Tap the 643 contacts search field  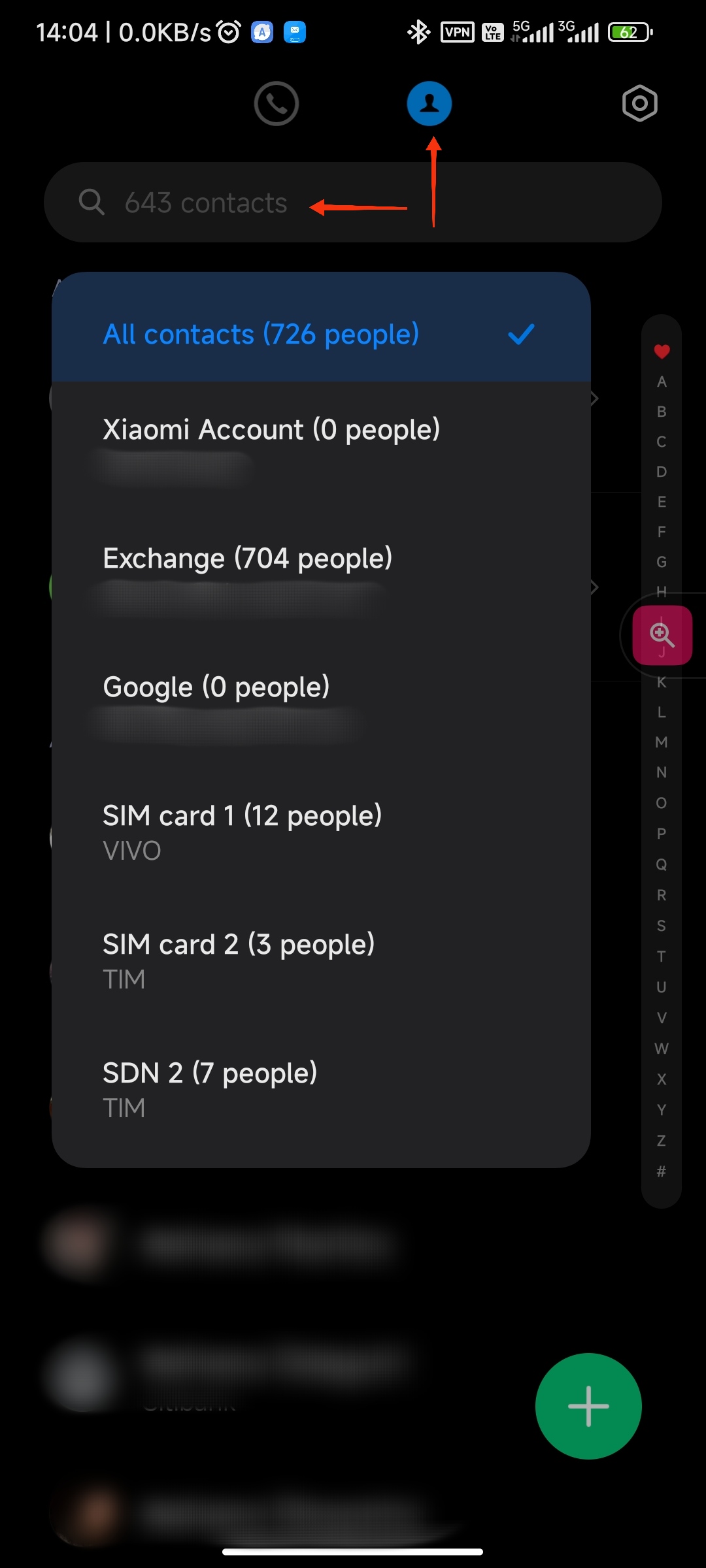pyautogui.click(x=353, y=203)
